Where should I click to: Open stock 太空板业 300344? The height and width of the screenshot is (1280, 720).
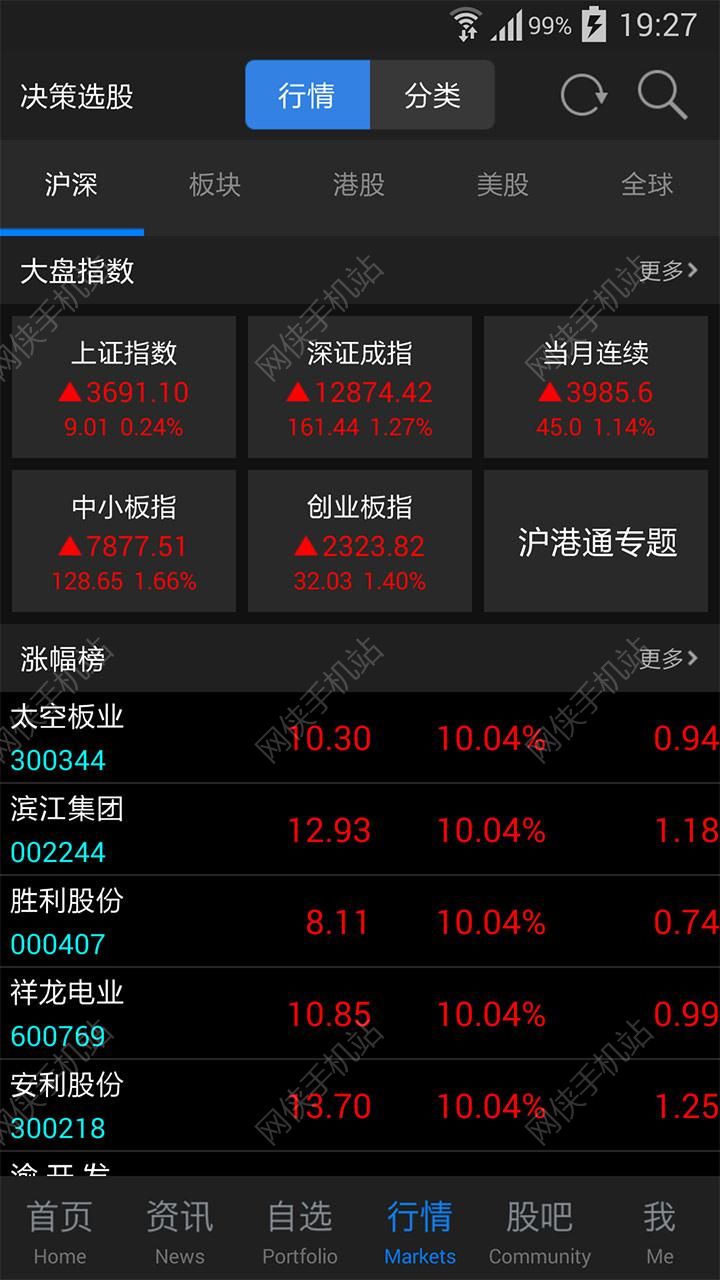(x=360, y=738)
